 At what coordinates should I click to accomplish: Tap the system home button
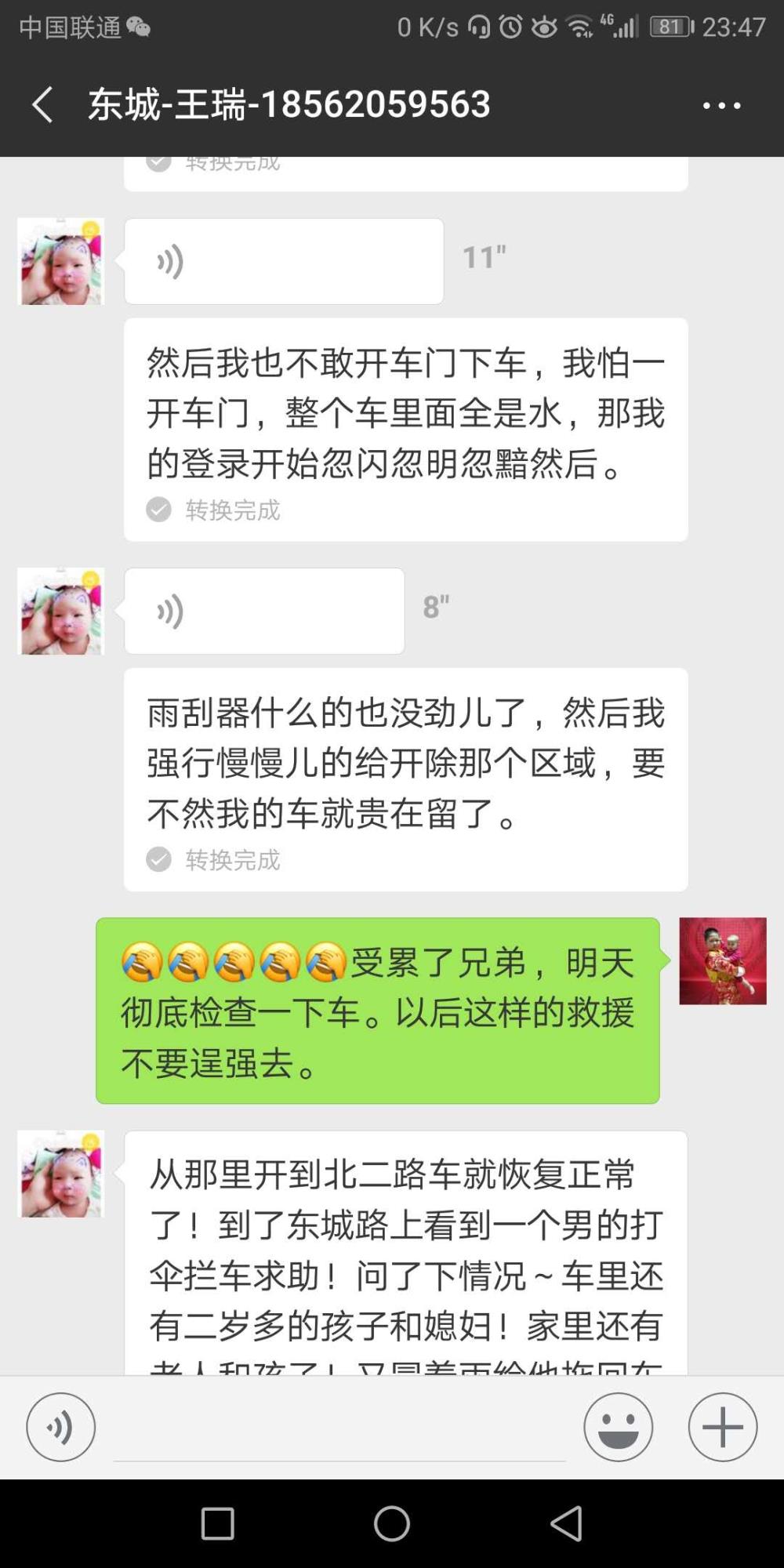[392, 1524]
